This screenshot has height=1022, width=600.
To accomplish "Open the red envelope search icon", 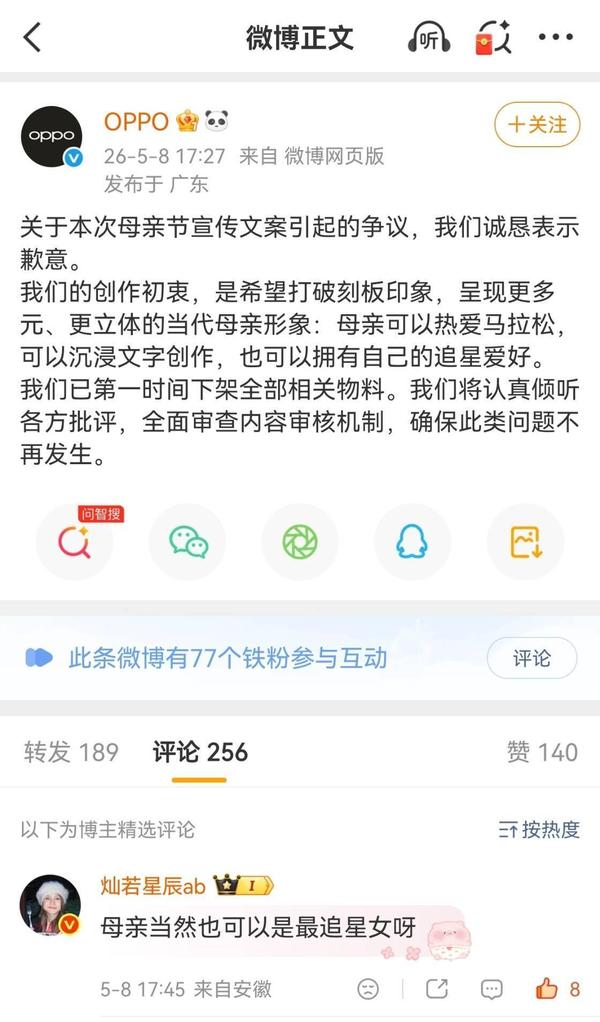I will point(493,38).
